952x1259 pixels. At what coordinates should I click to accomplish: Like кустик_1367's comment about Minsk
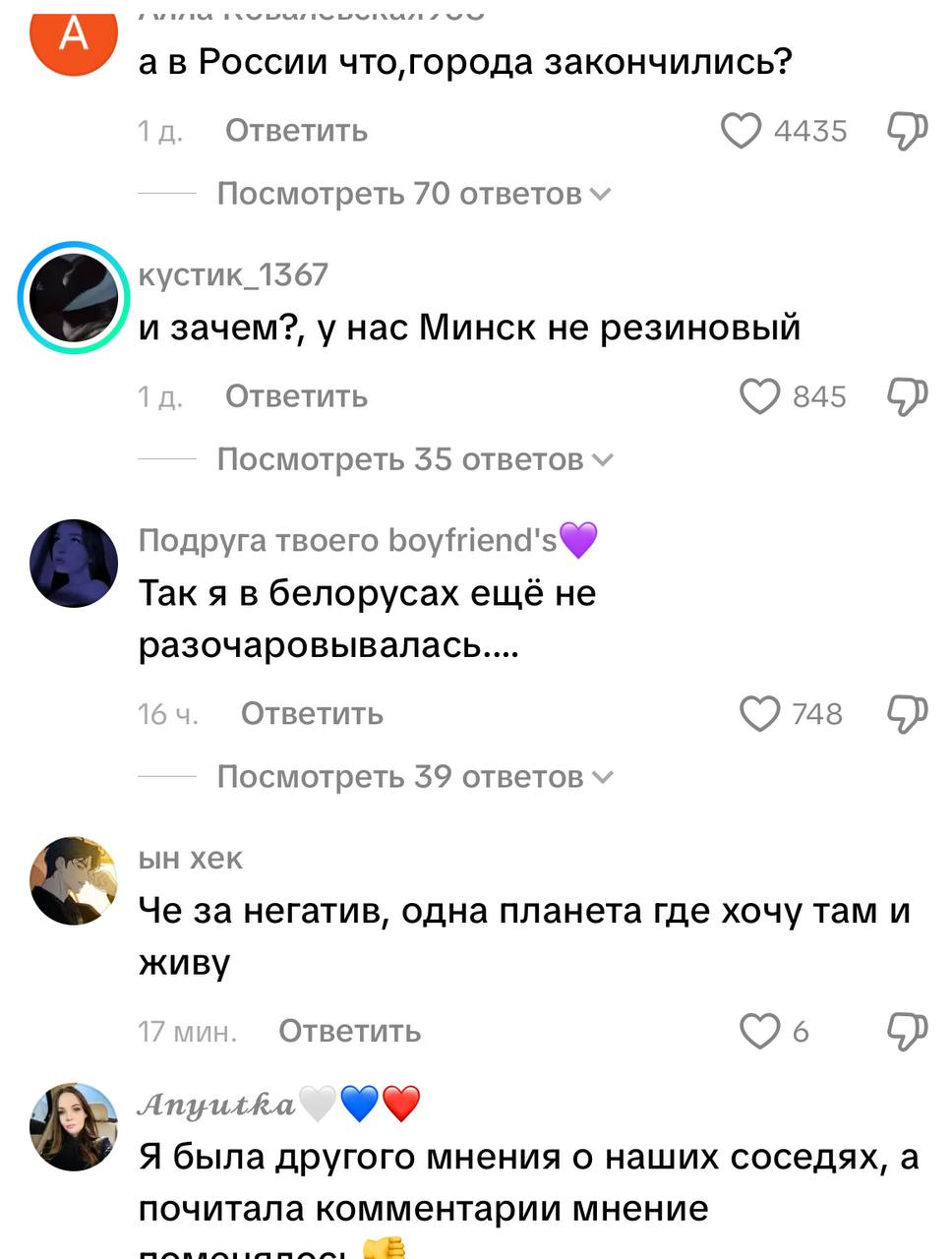coord(759,396)
